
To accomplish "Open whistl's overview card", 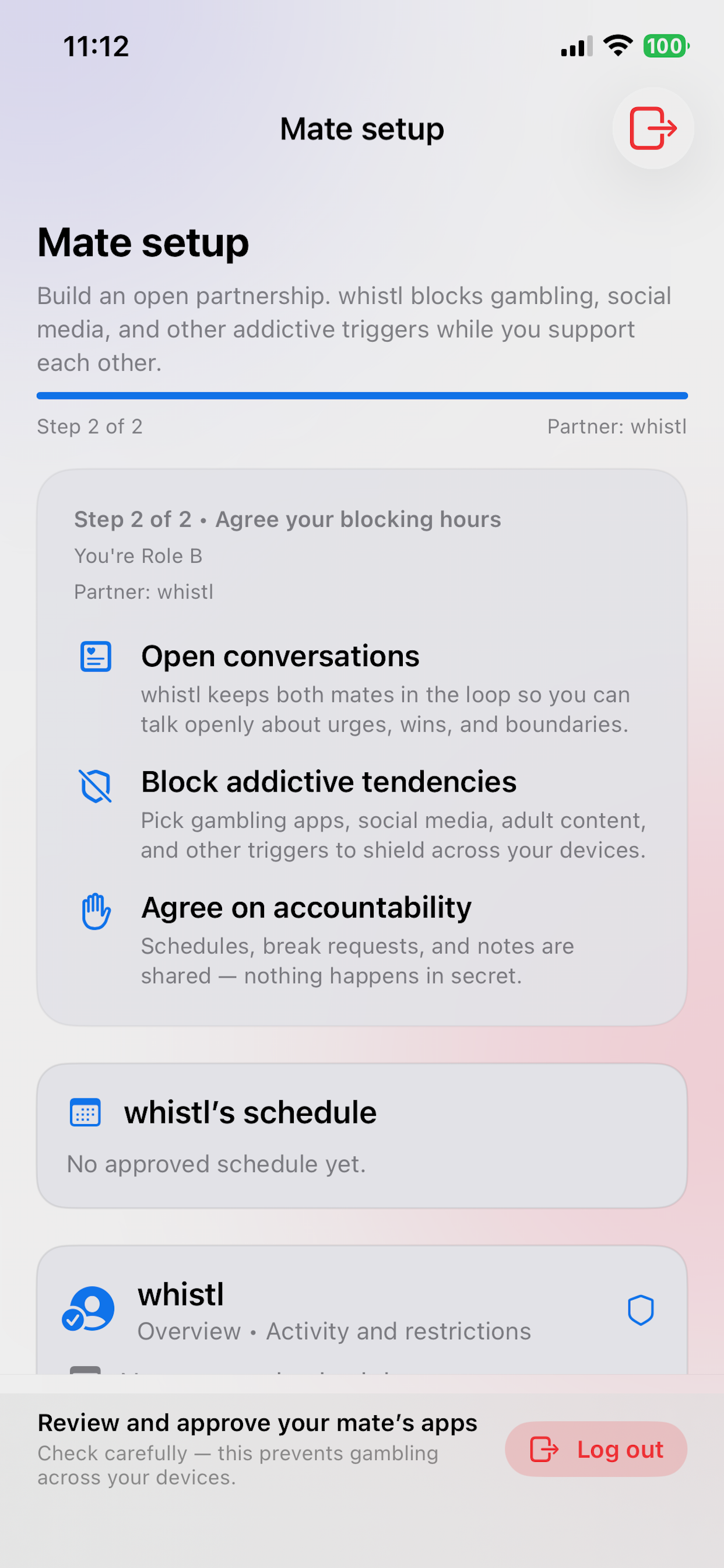I will (333, 1311).
